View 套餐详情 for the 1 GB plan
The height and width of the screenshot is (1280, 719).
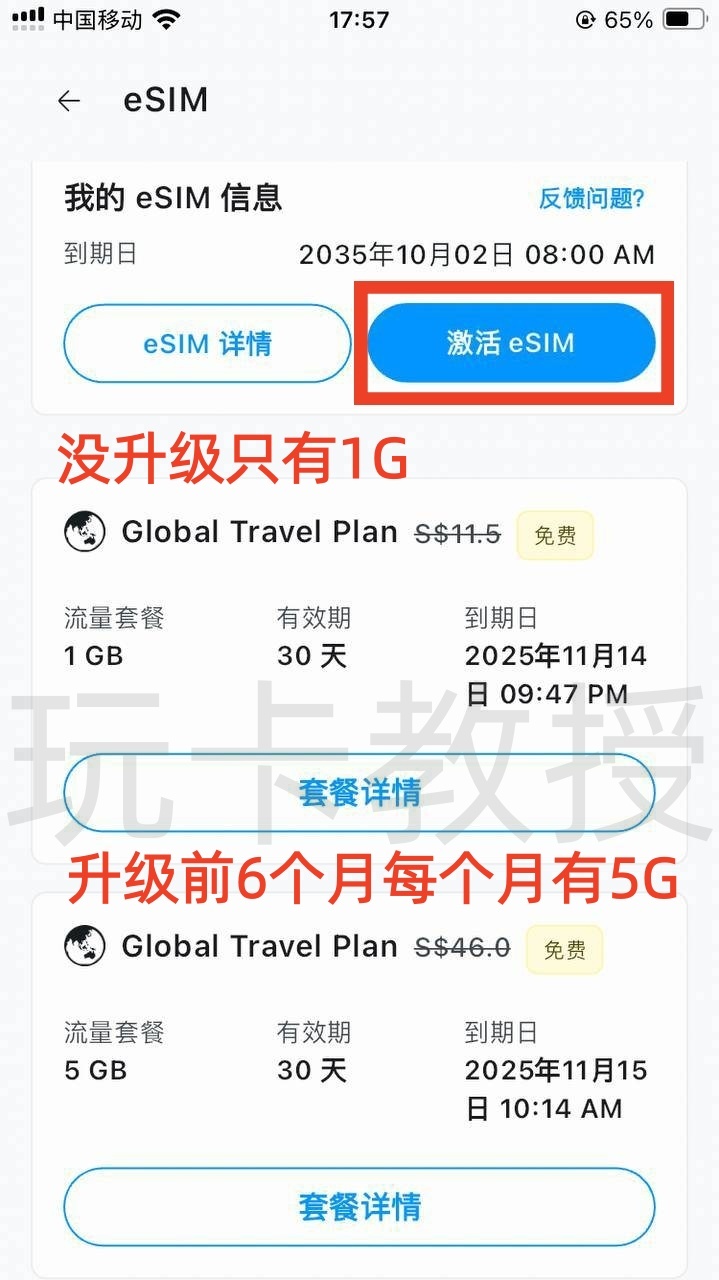click(359, 794)
